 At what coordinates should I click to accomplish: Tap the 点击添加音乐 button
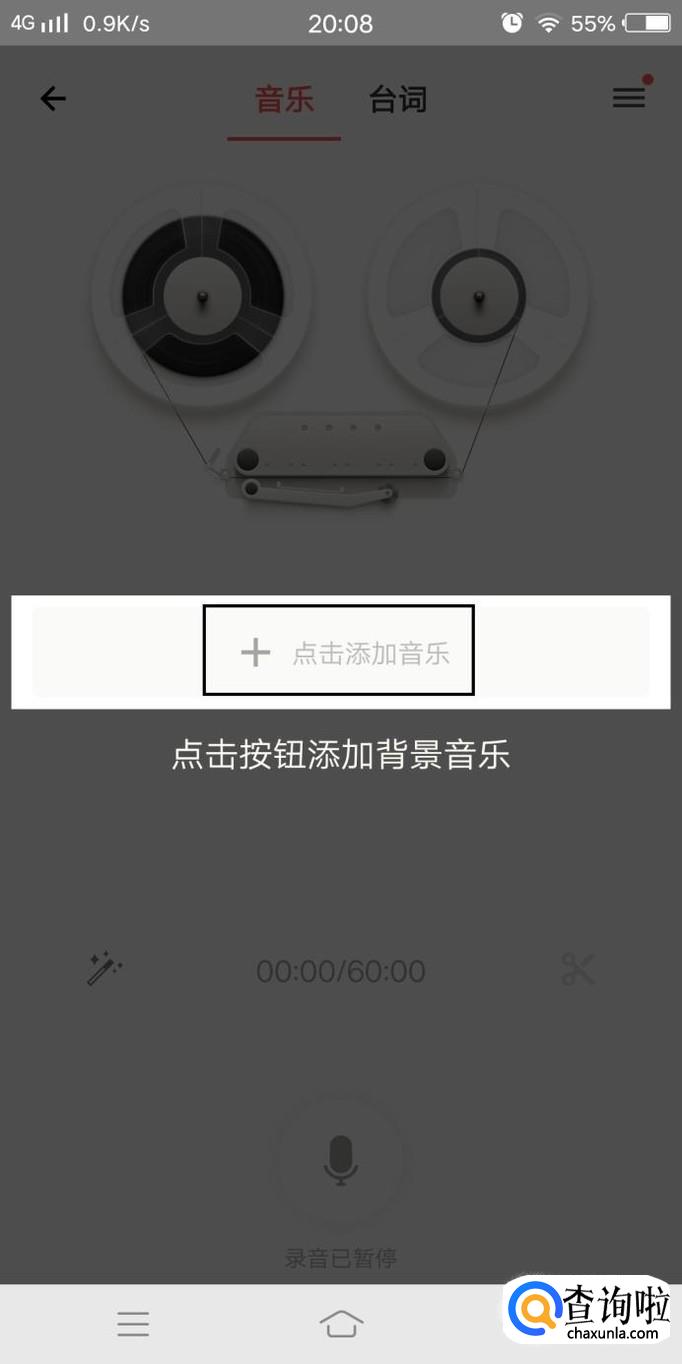(x=340, y=652)
